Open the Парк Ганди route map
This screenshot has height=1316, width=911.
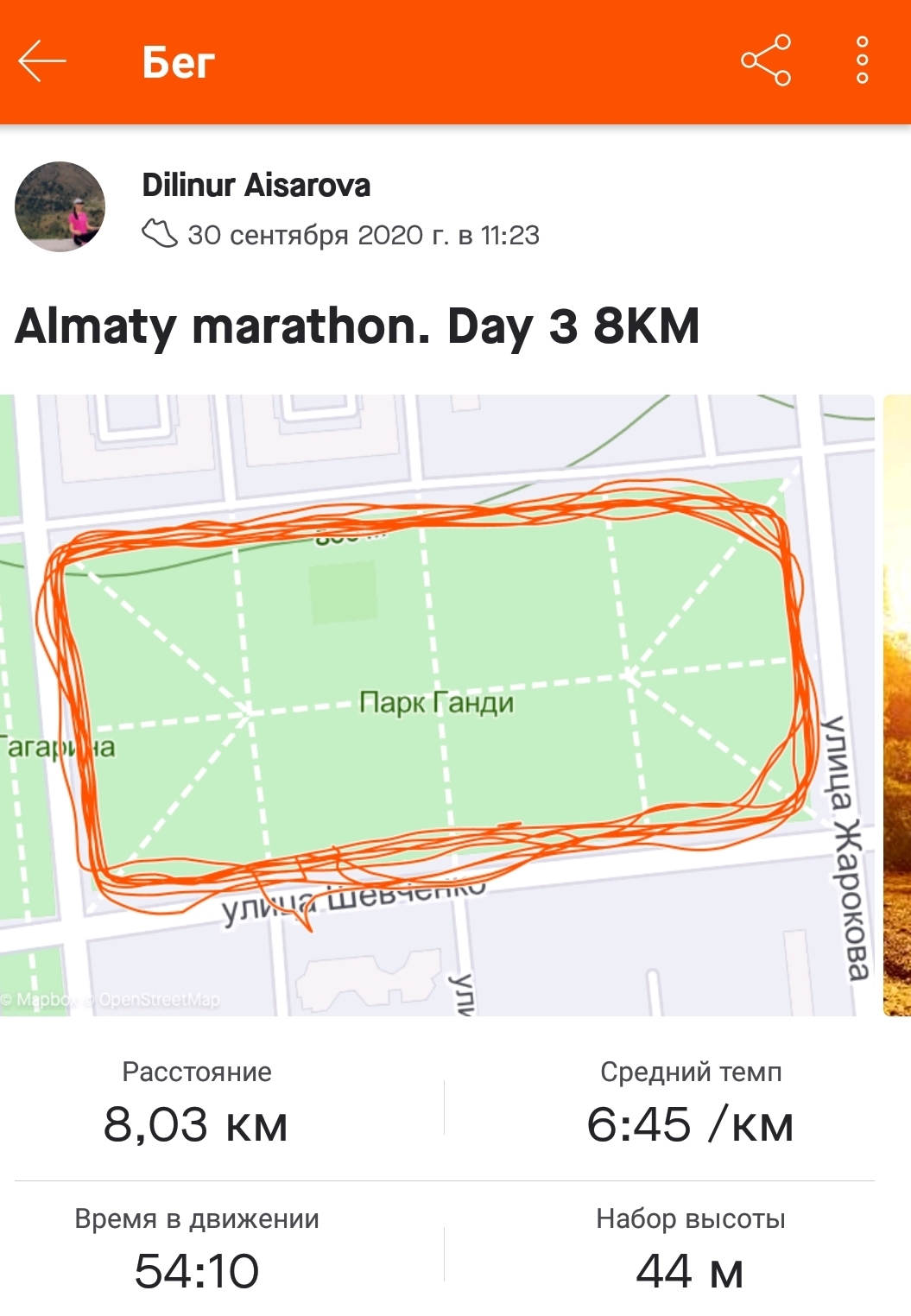coord(436,704)
